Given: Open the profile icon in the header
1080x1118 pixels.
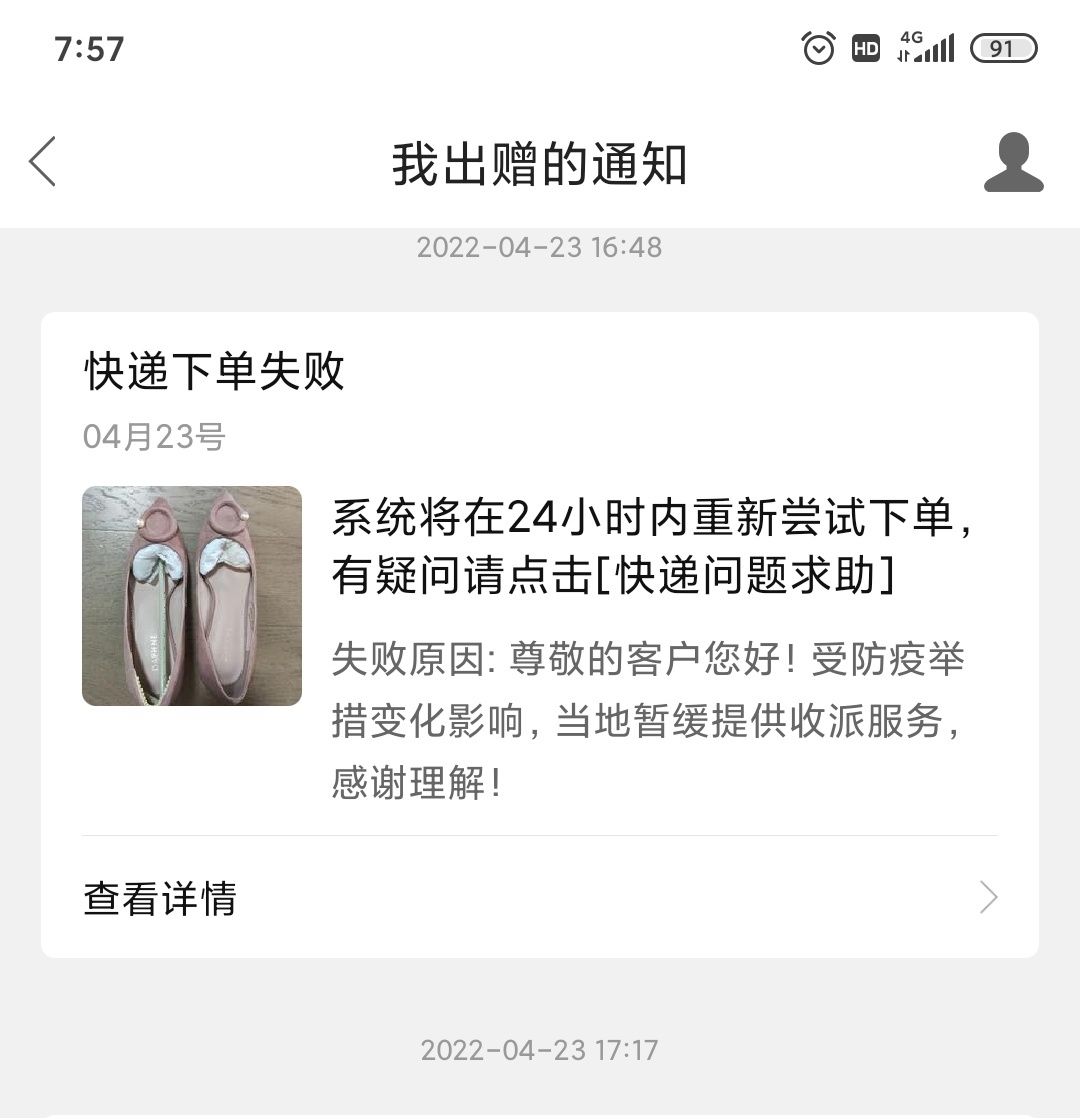Looking at the screenshot, I should coord(1013,162).
